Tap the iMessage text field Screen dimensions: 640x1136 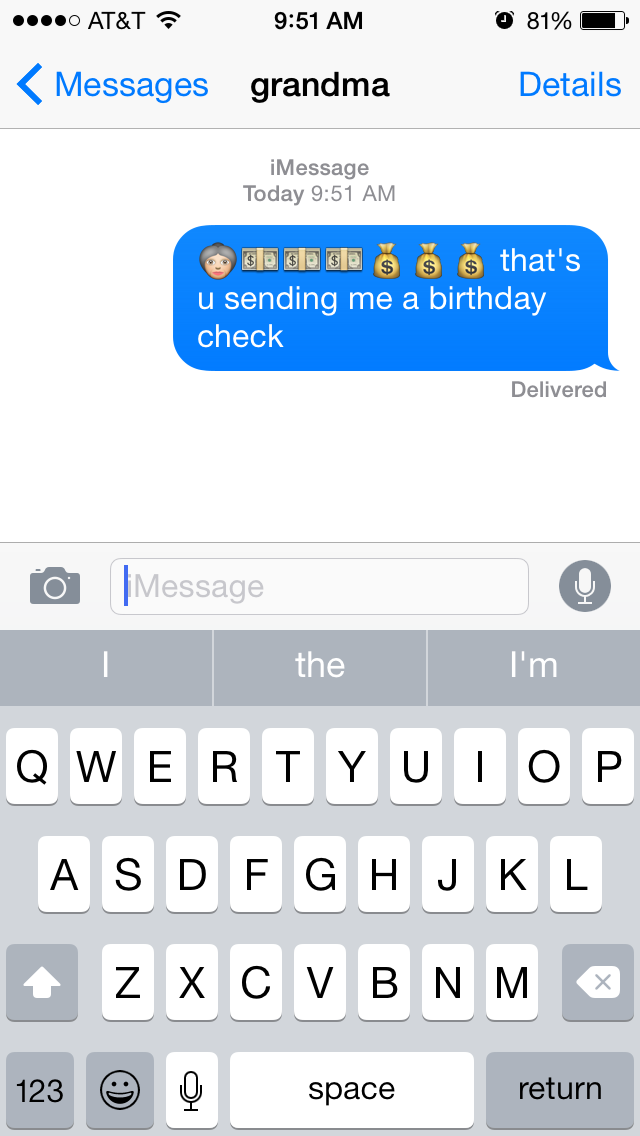320,586
